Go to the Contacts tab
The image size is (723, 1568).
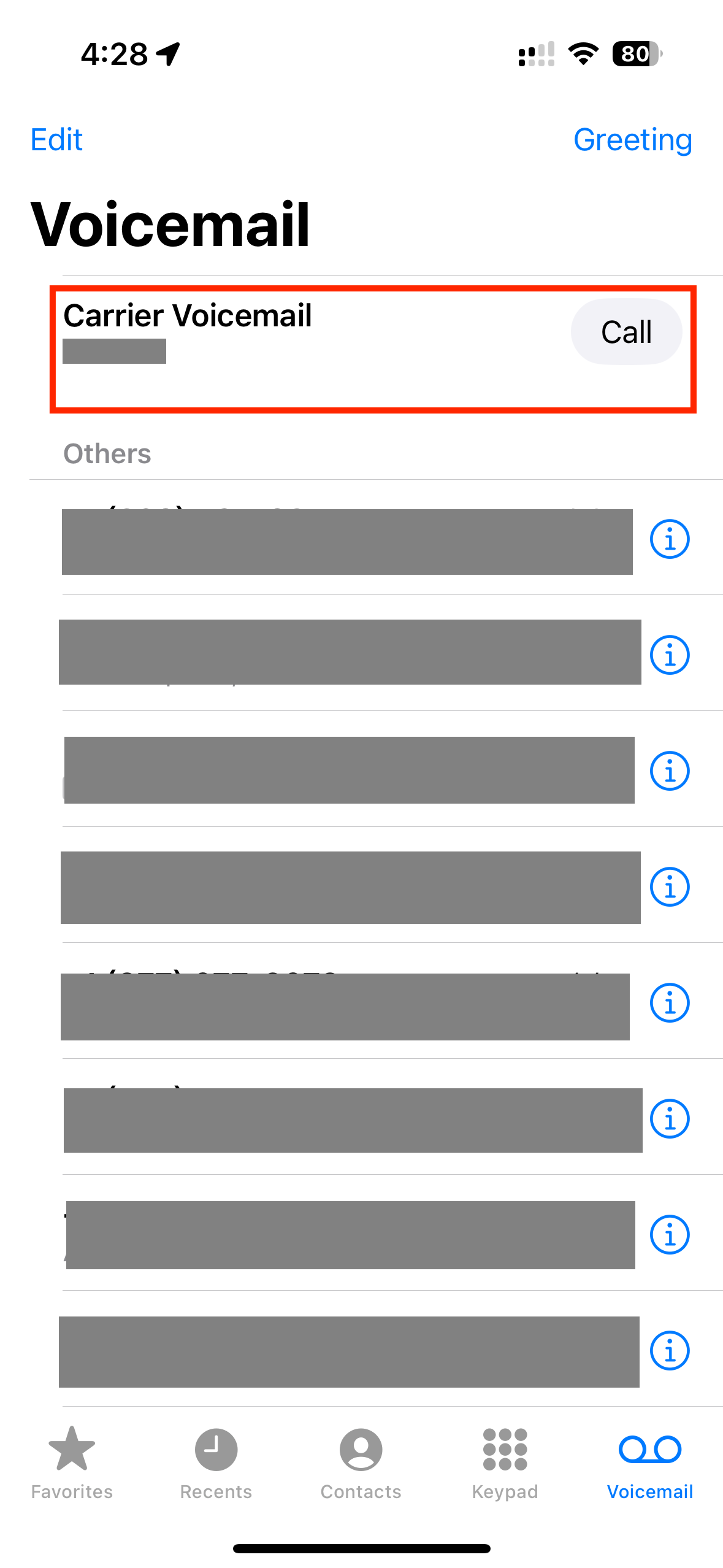pyautogui.click(x=361, y=1464)
